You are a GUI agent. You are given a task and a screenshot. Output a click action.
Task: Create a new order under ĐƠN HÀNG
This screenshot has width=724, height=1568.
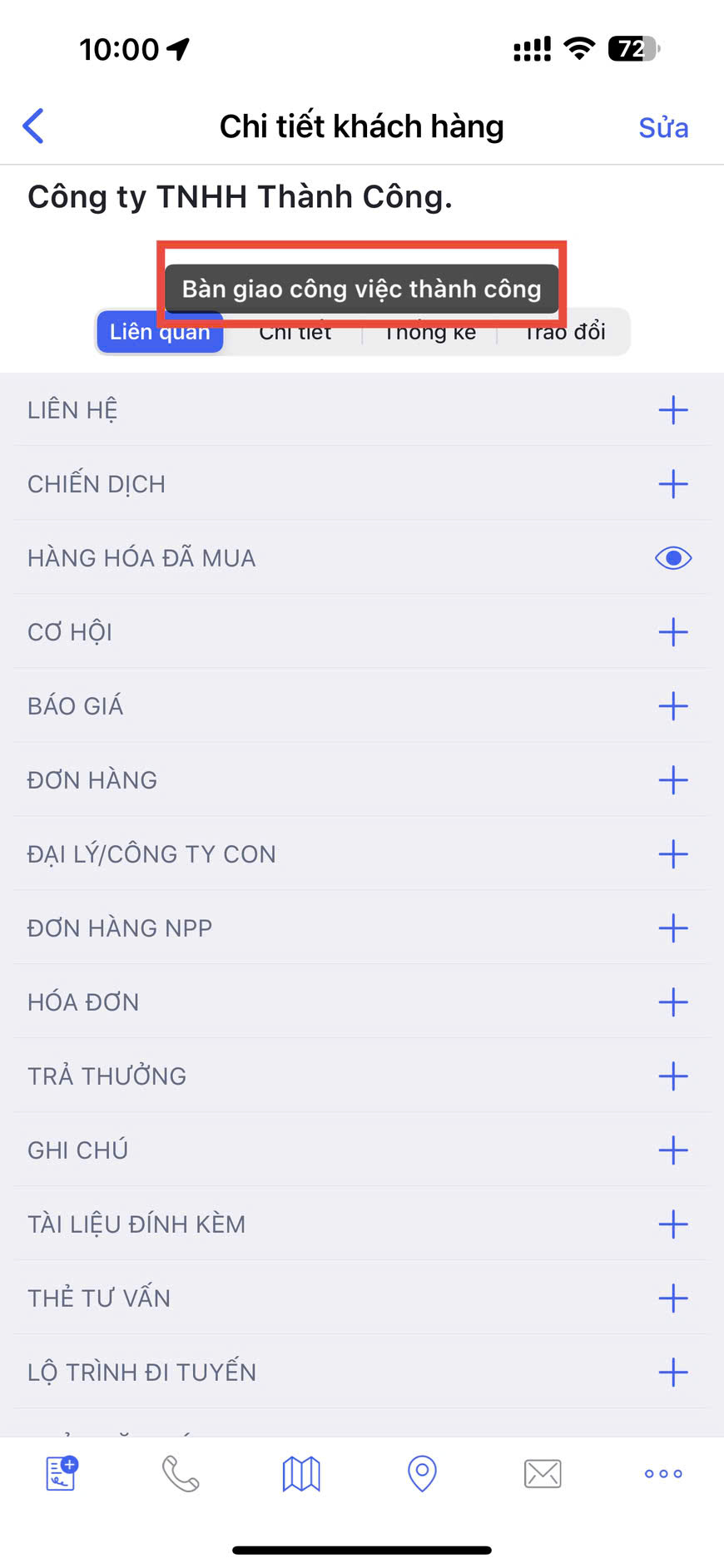pyautogui.click(x=672, y=780)
